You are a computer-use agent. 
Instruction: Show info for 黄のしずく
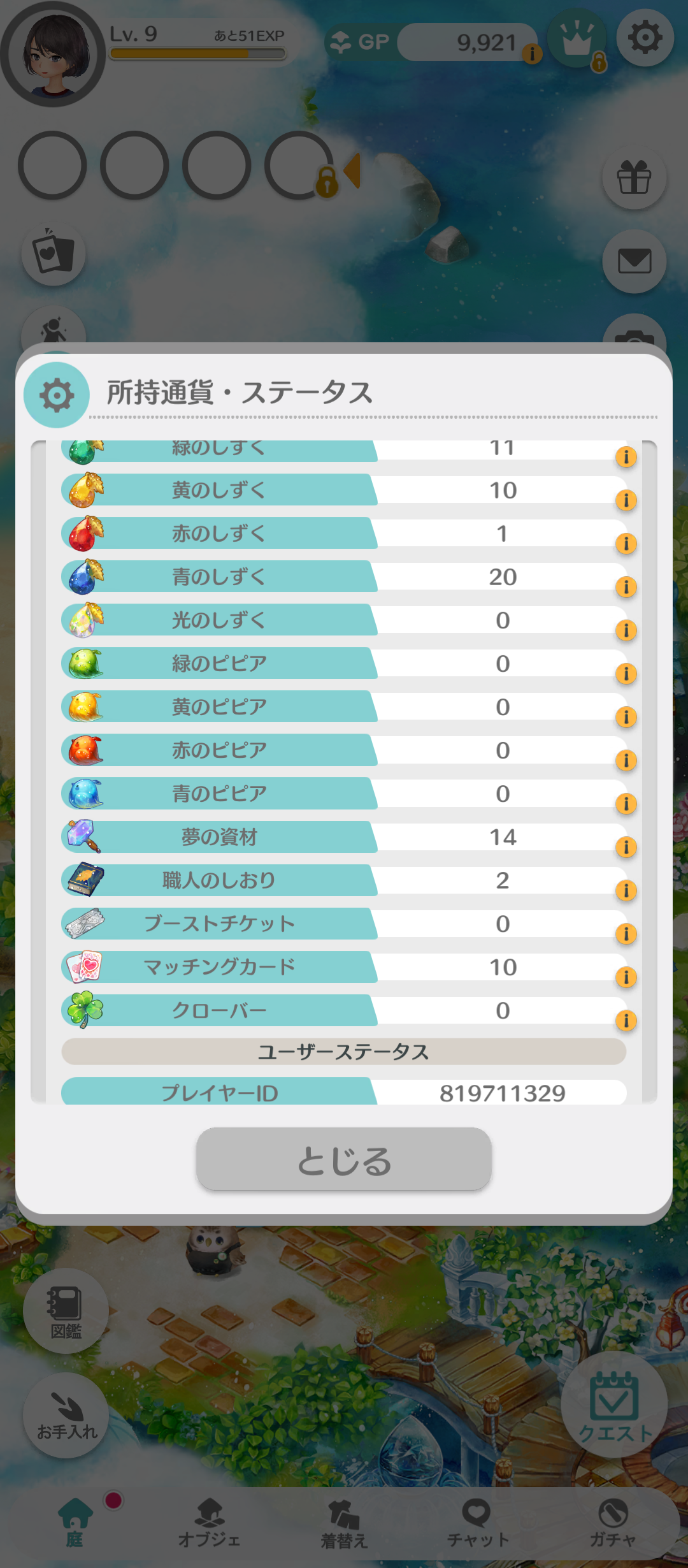[626, 500]
